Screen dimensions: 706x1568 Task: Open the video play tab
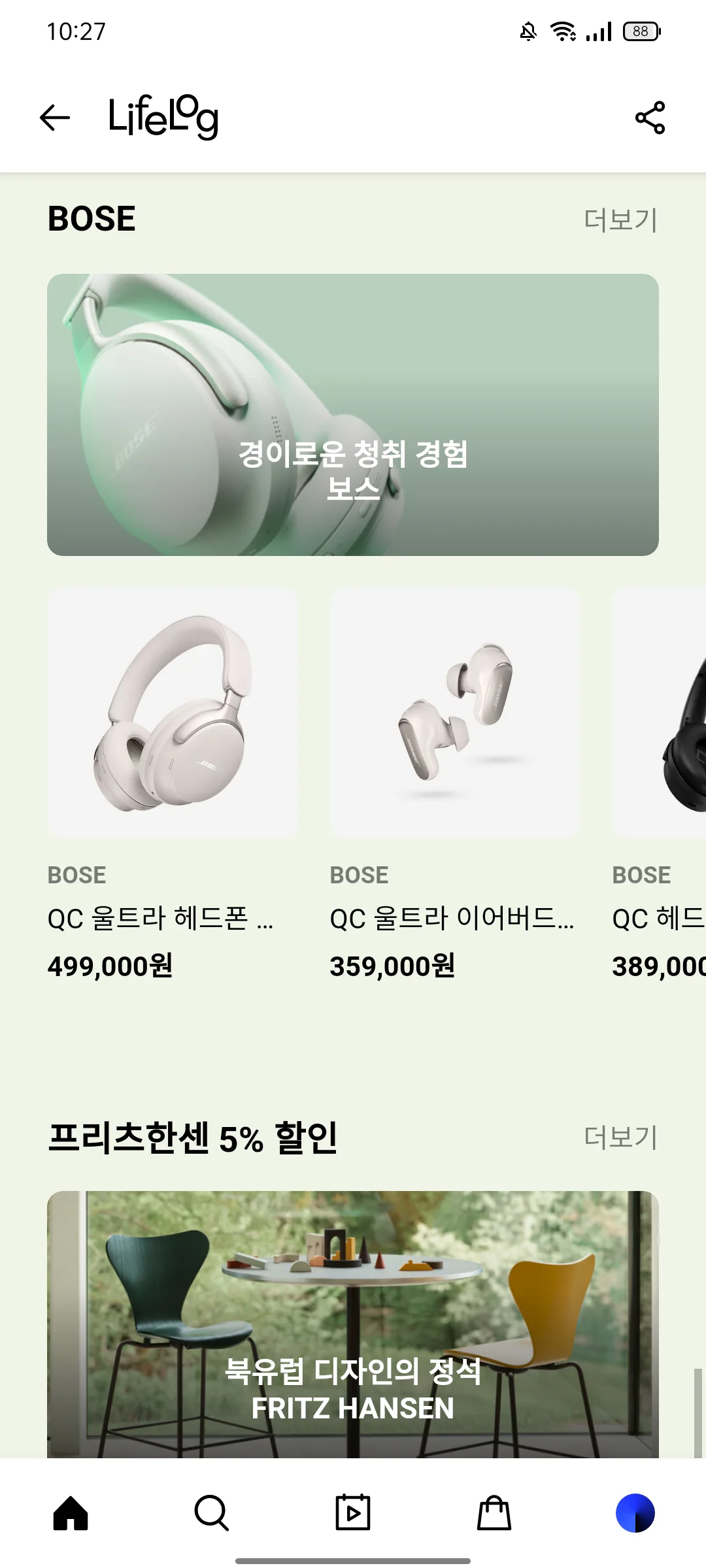coord(353,1513)
